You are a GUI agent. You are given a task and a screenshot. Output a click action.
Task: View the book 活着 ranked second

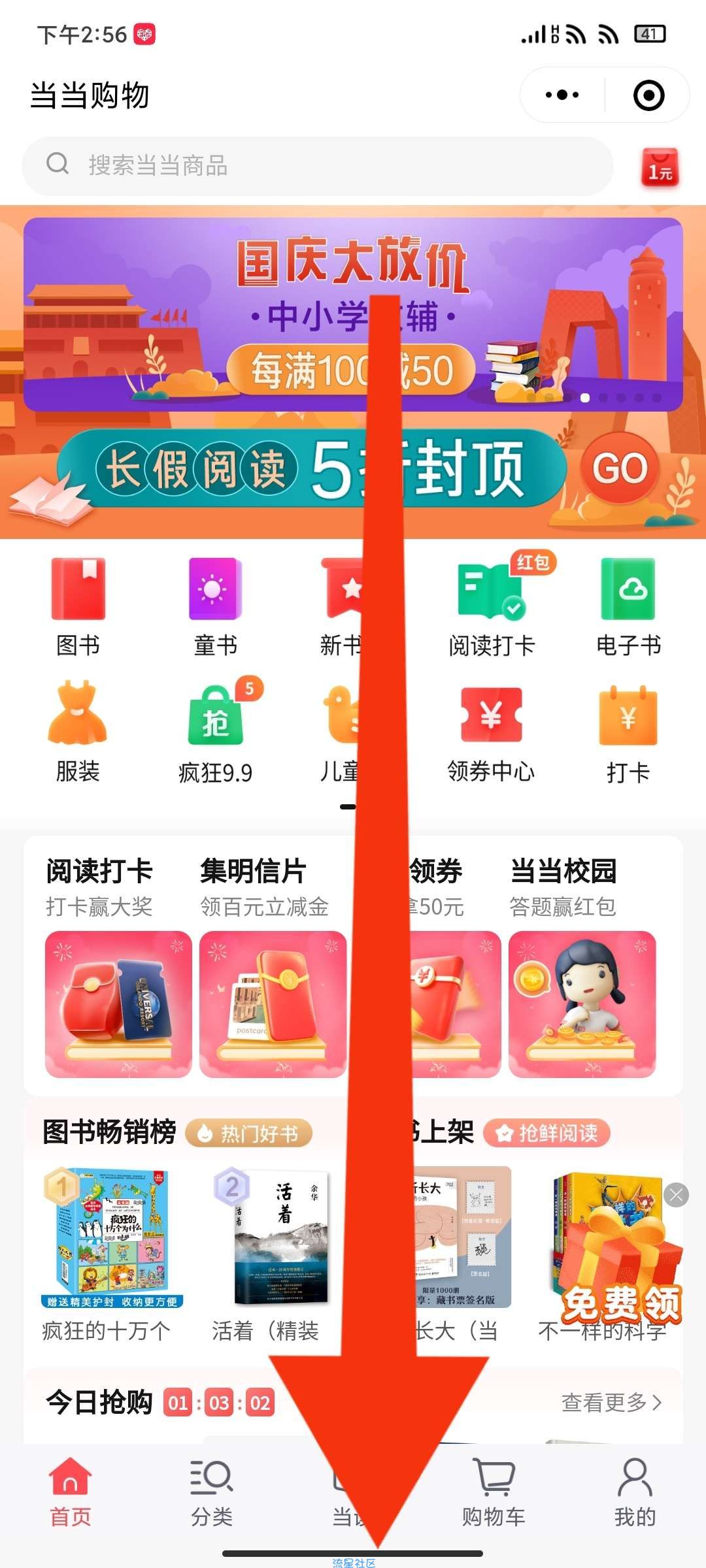281,1241
